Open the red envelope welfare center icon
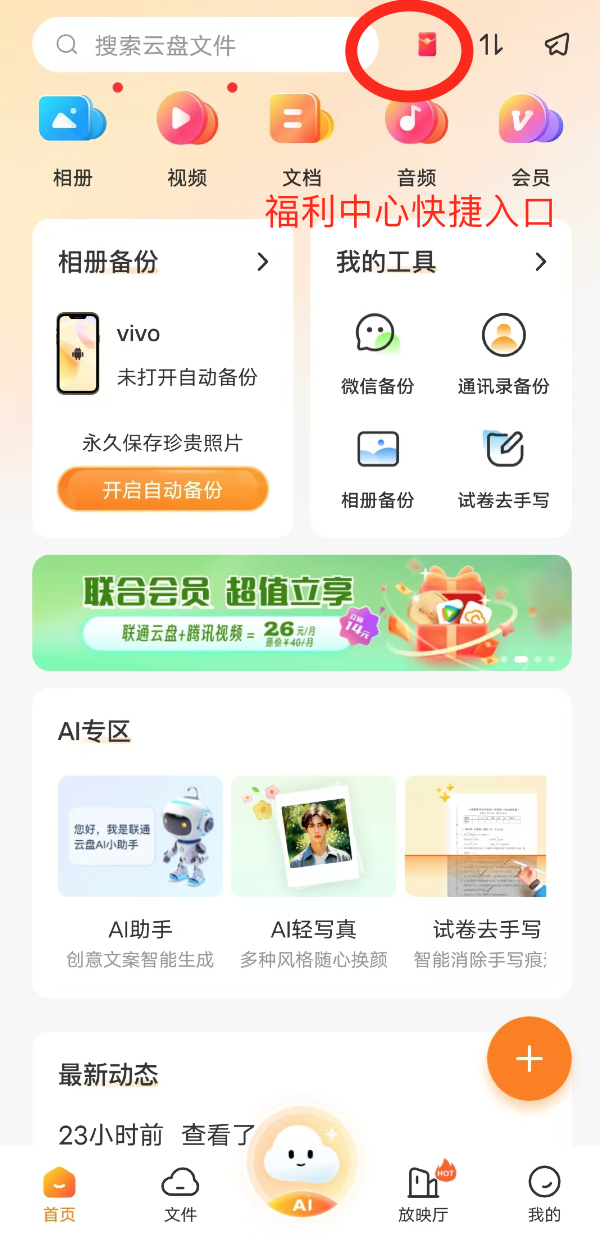 (x=428, y=44)
